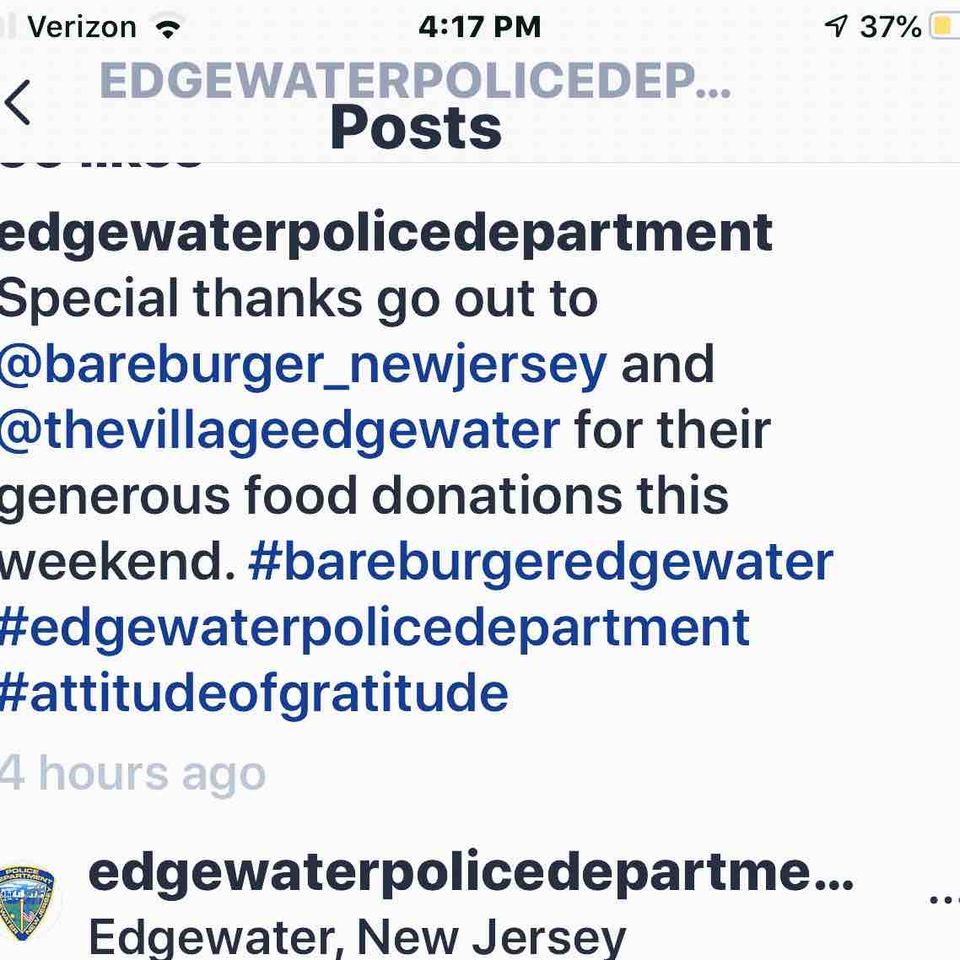Open the @thevillageedgewater mention
Screen dimensions: 960x960
(279, 431)
